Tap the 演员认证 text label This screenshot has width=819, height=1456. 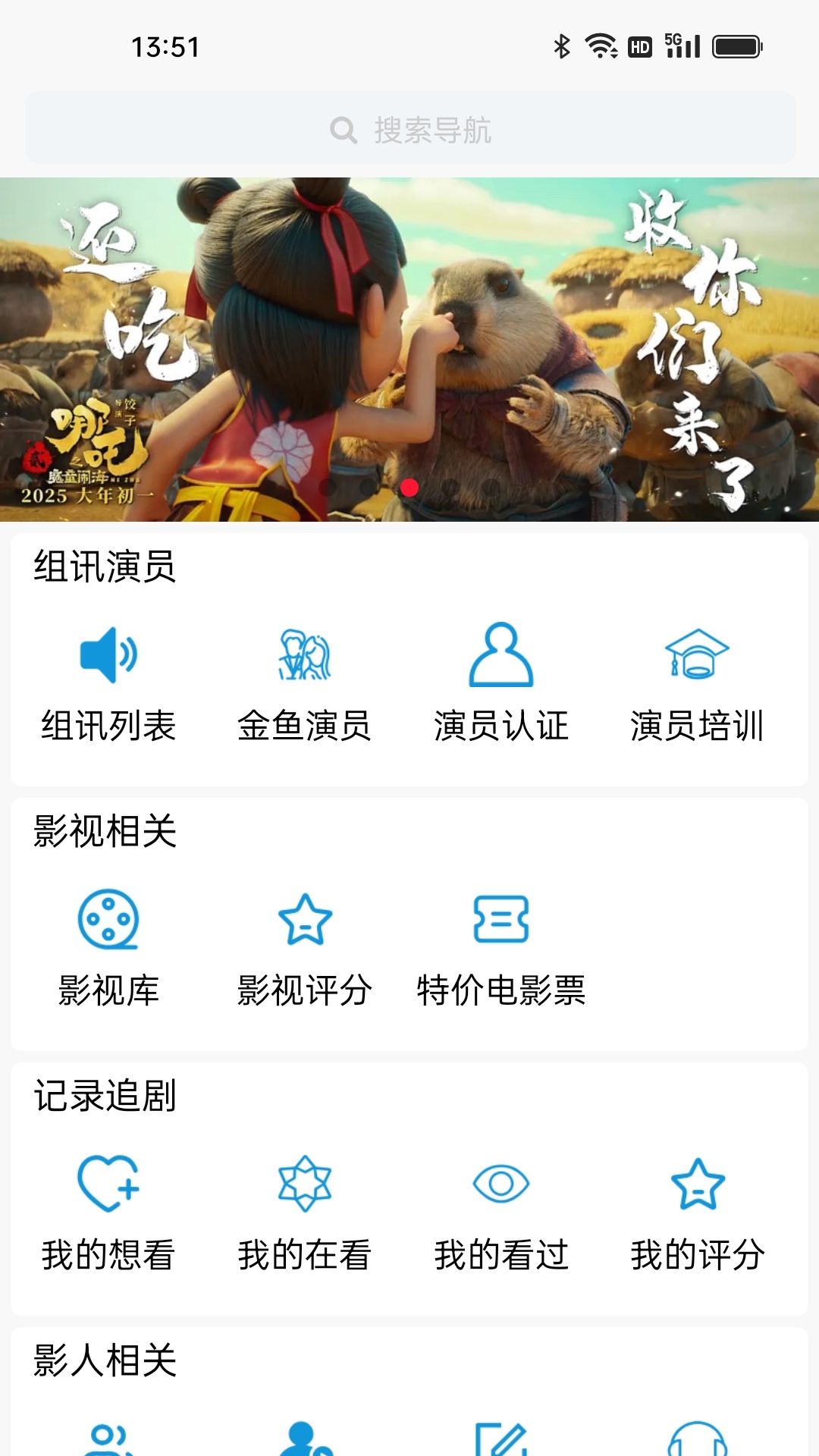[x=501, y=726]
